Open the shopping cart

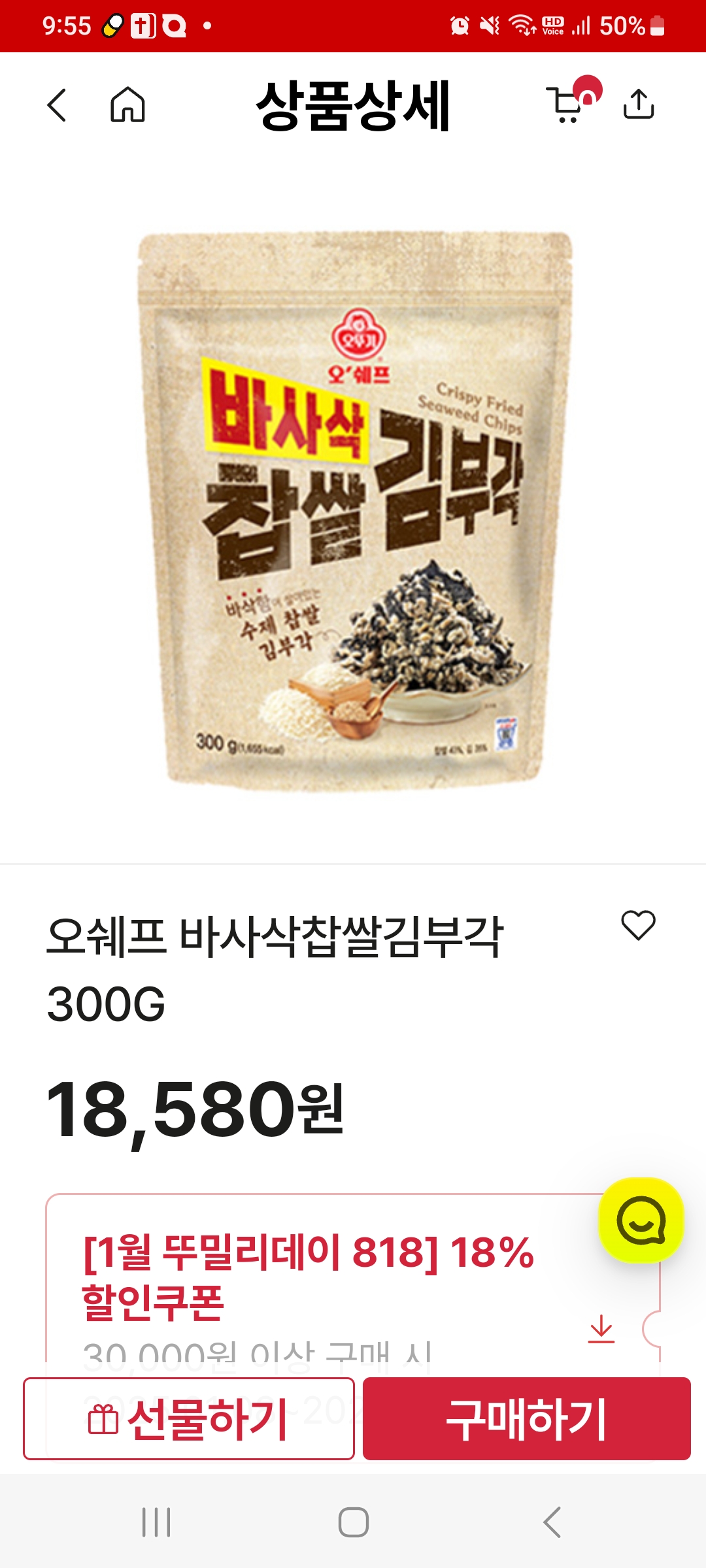(x=567, y=105)
